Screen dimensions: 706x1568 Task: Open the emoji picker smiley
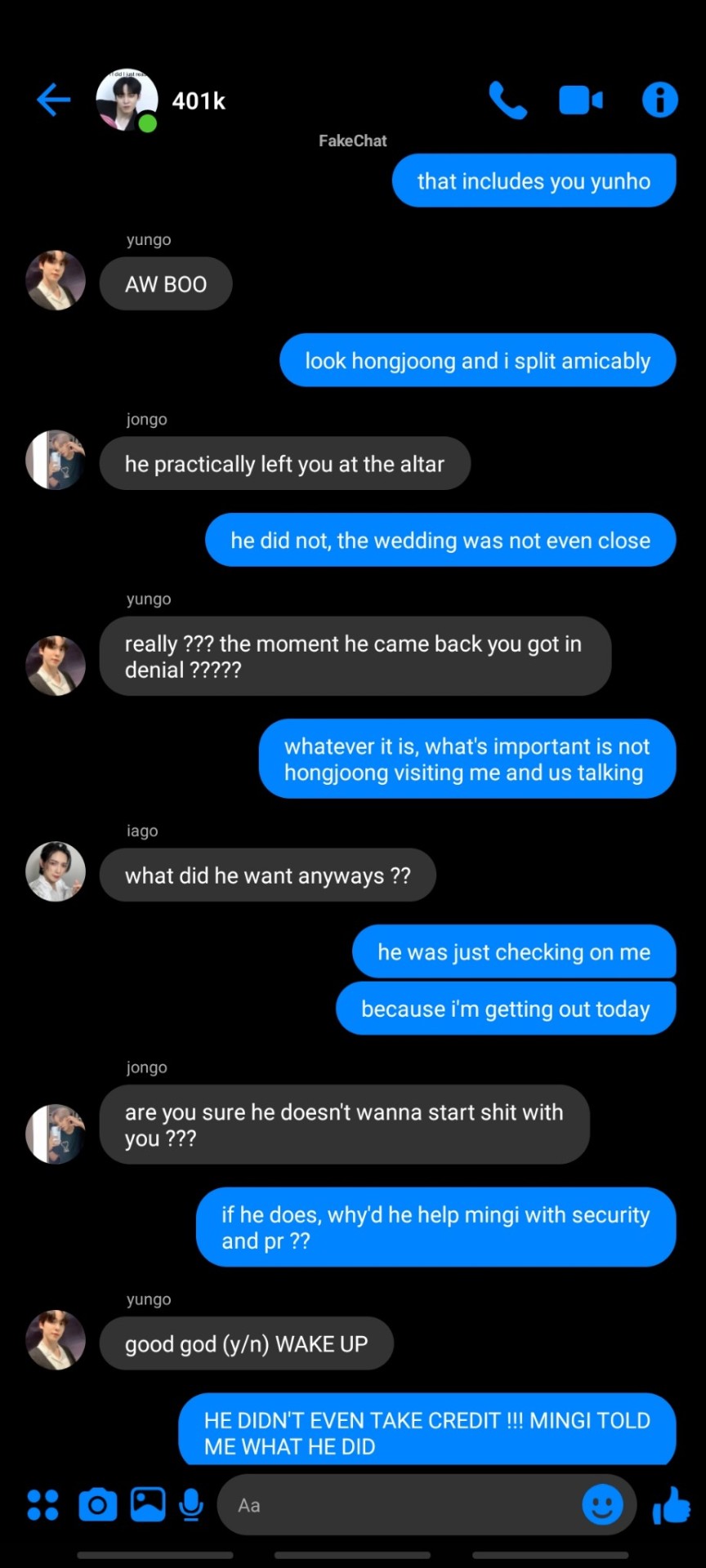point(602,1504)
